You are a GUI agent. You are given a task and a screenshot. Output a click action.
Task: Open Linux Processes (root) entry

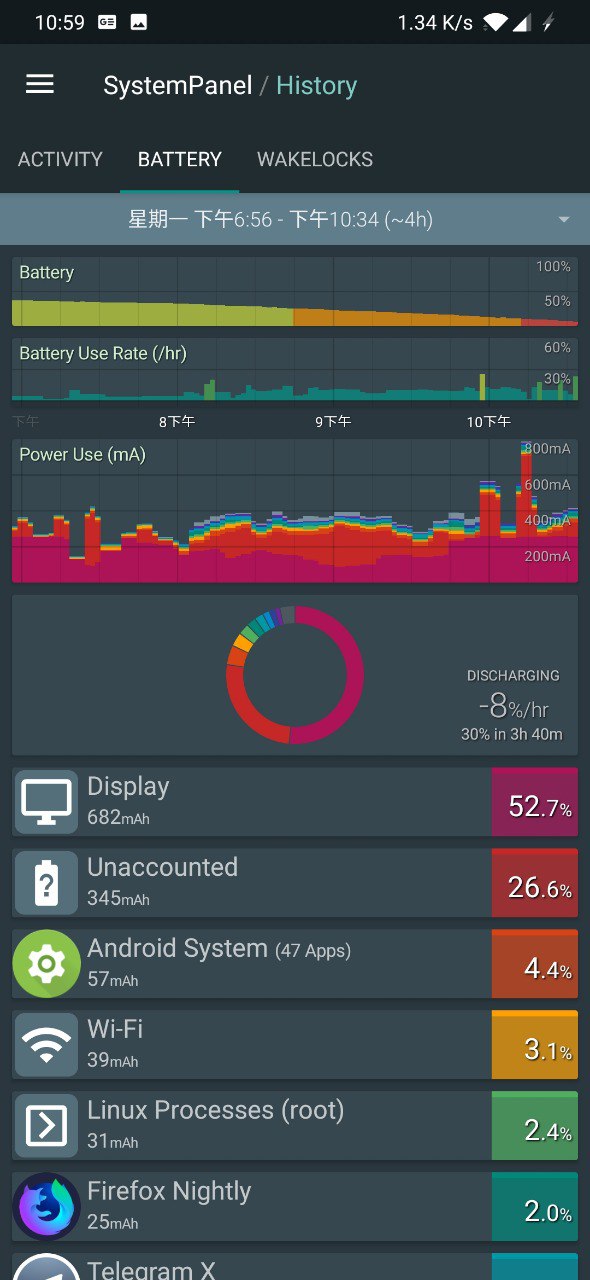point(295,1126)
